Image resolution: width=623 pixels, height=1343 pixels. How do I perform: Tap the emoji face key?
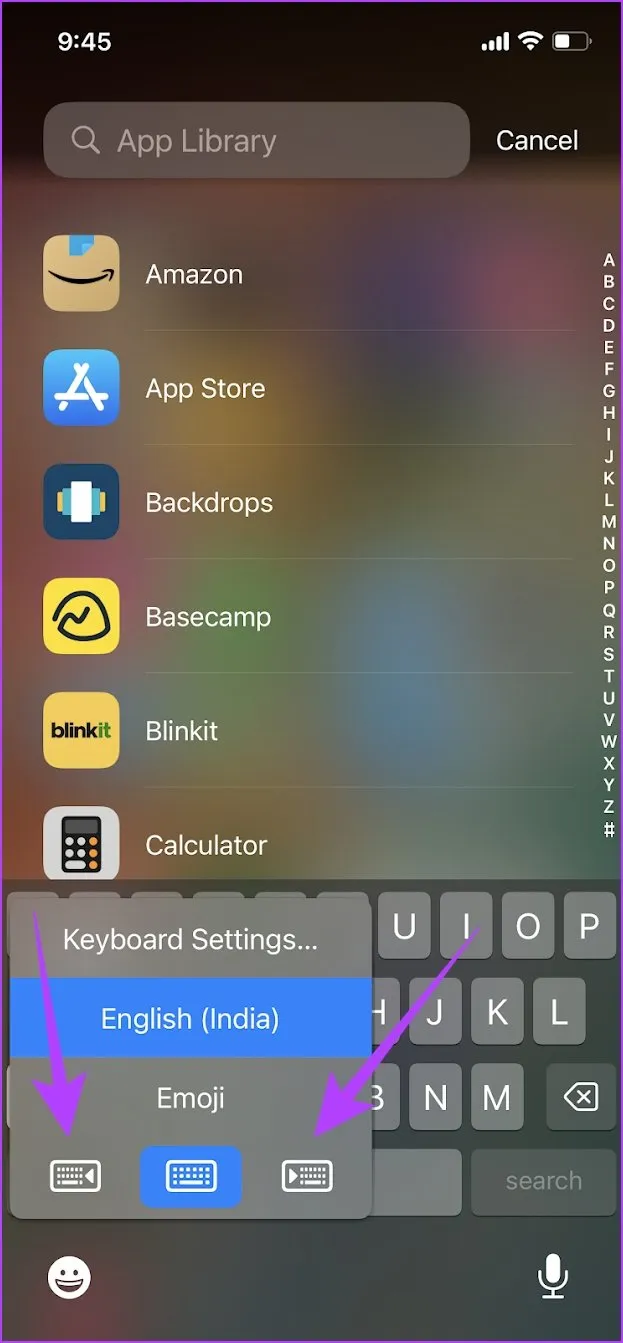pyautogui.click(x=69, y=1276)
